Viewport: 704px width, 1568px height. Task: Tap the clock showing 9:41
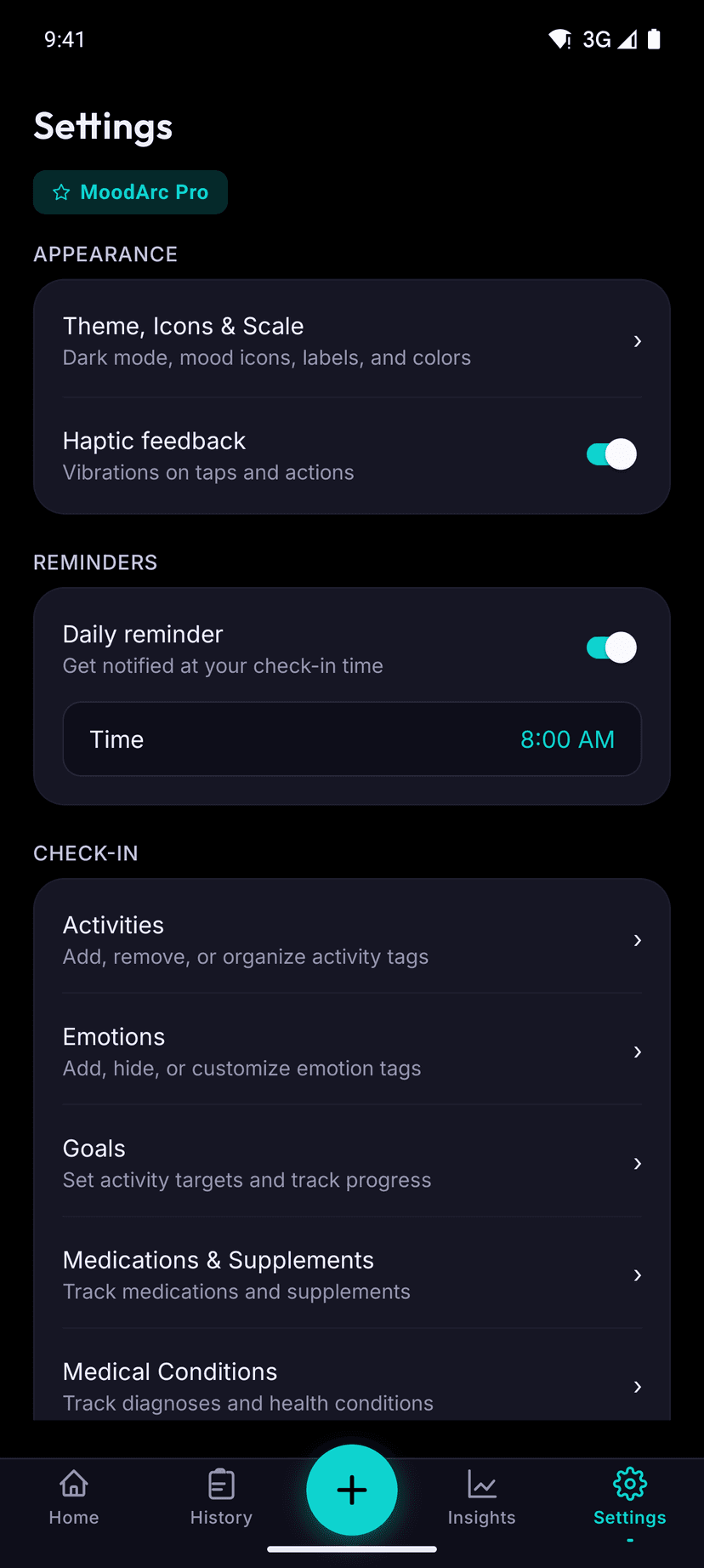point(65,39)
